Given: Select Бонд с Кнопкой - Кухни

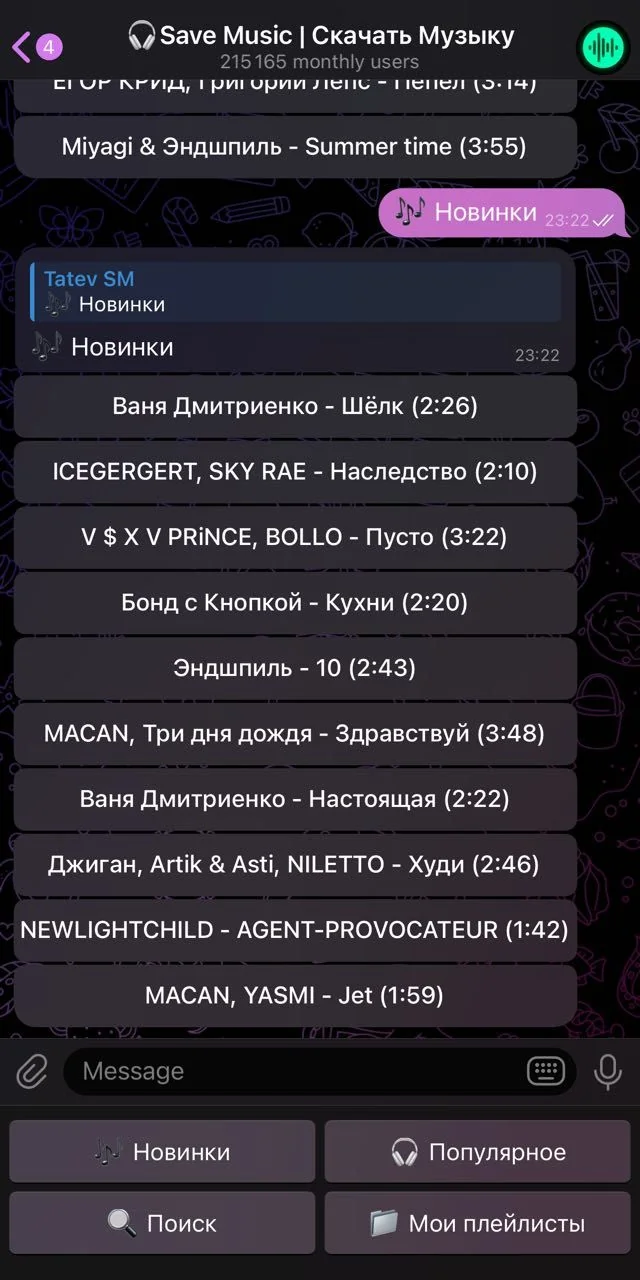Looking at the screenshot, I should click(x=295, y=602).
